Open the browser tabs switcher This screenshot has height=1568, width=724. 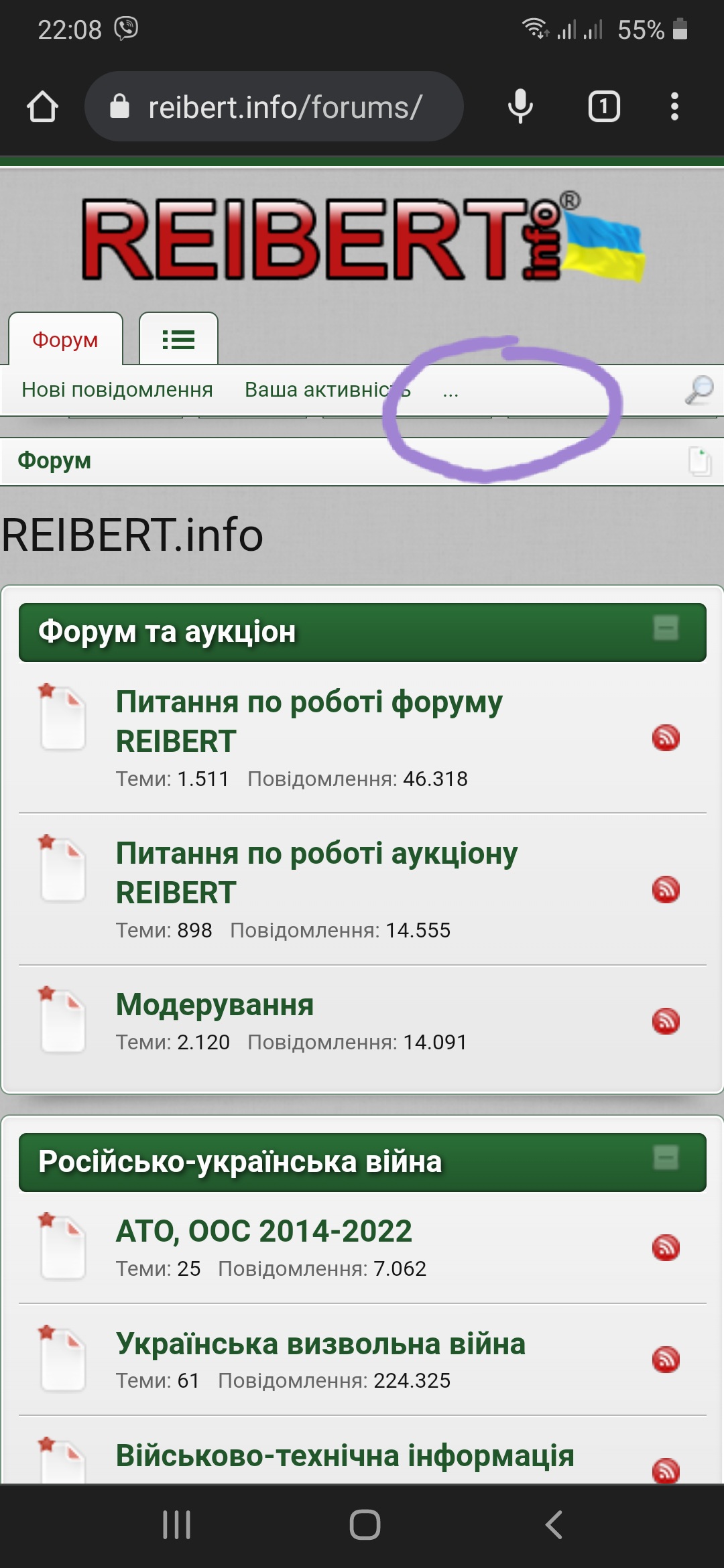tap(604, 107)
